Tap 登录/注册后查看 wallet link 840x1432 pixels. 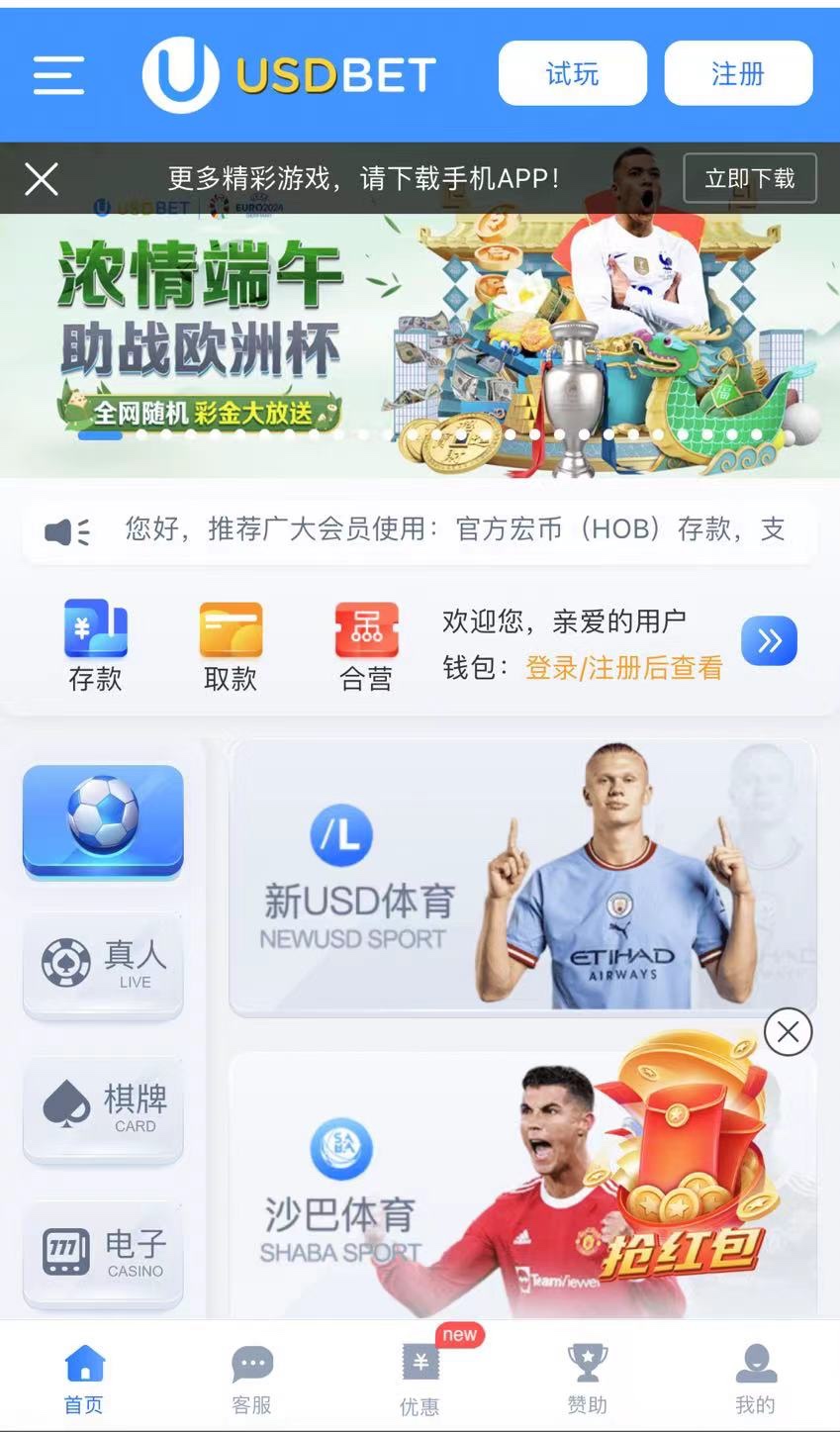[623, 668]
